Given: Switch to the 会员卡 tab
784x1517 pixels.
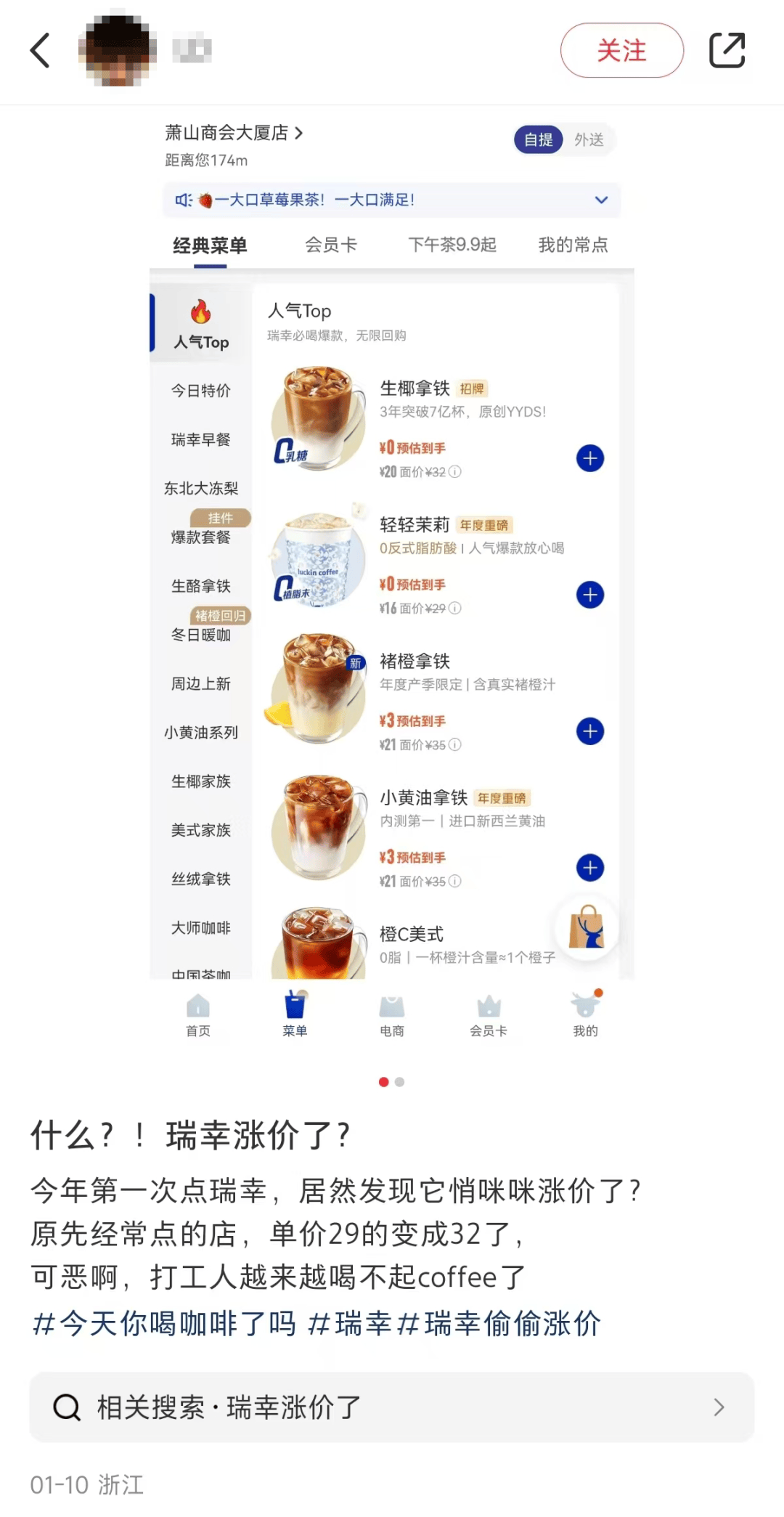Looking at the screenshot, I should coord(330,245).
